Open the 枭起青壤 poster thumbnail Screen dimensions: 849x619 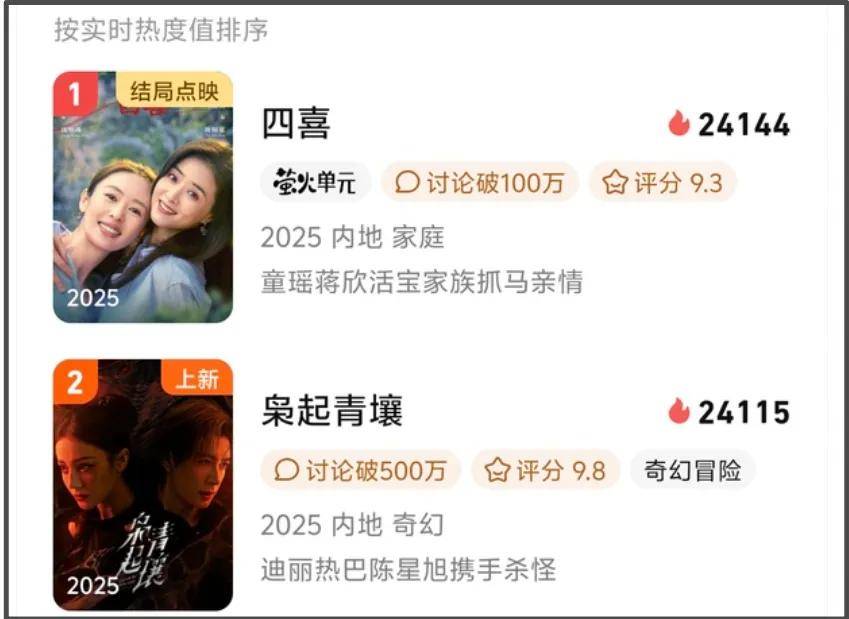pos(142,485)
